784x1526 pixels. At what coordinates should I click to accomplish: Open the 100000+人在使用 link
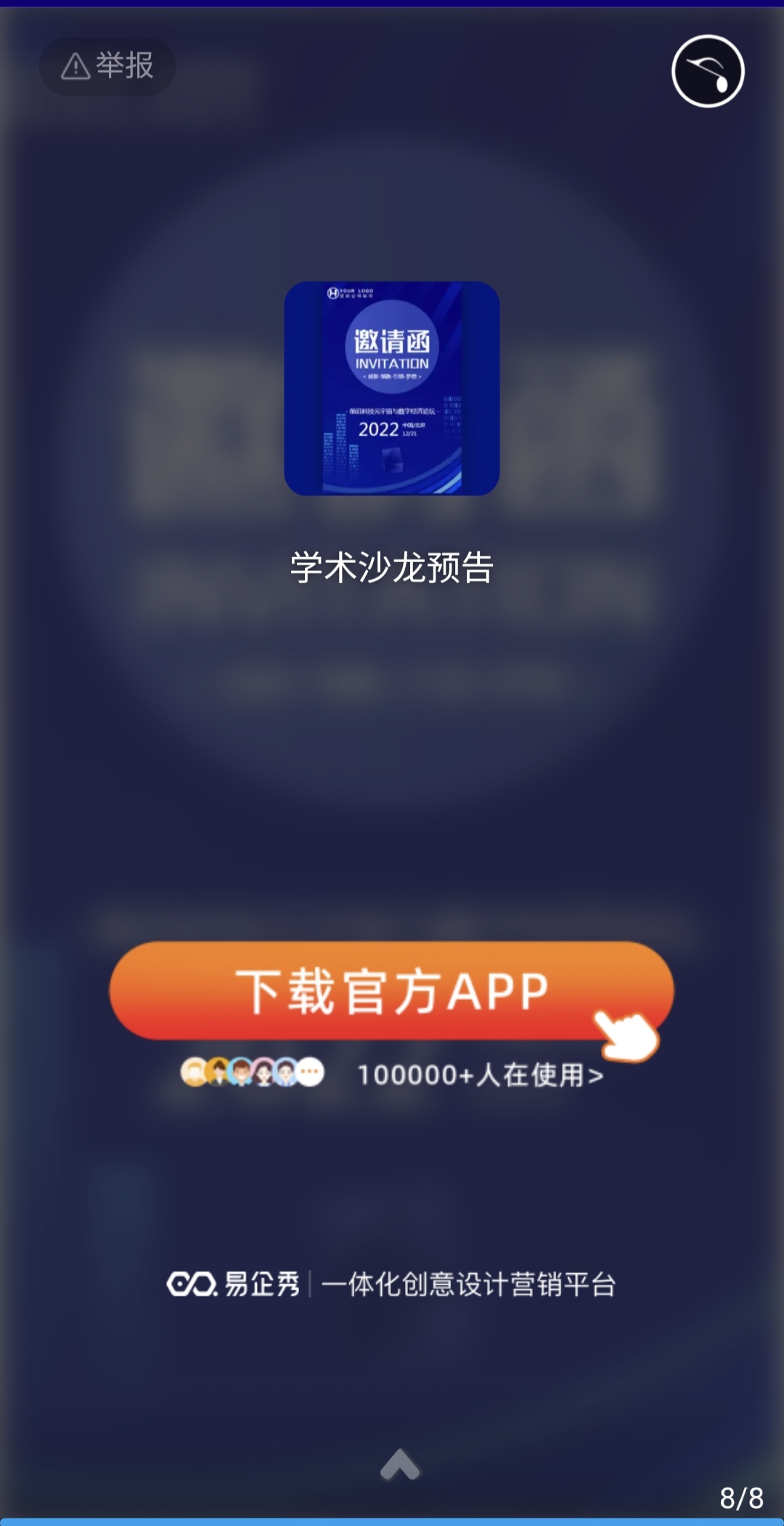point(480,1075)
